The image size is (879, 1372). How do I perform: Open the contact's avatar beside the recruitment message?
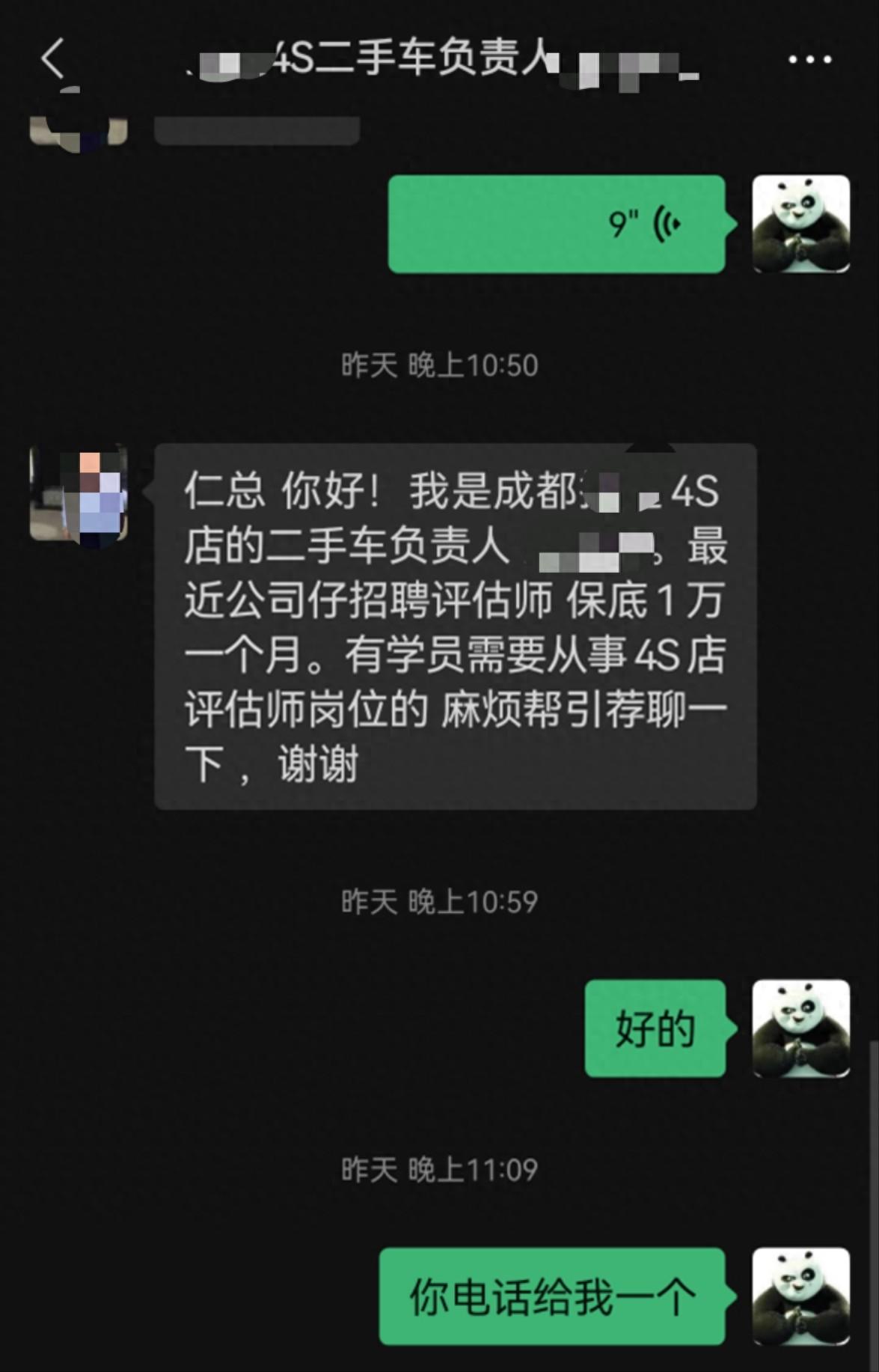pos(79,493)
